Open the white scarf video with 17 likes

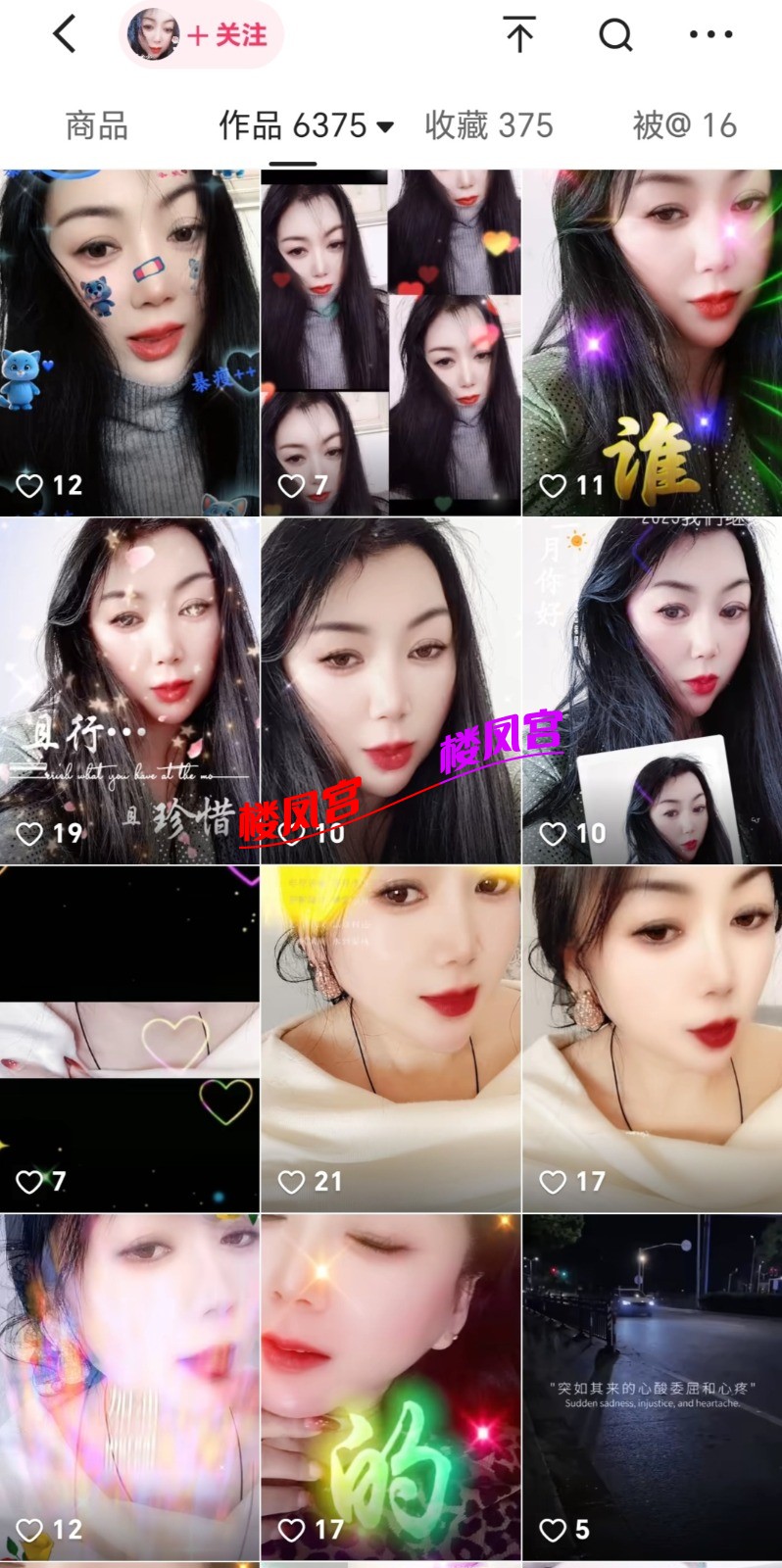point(652,1039)
